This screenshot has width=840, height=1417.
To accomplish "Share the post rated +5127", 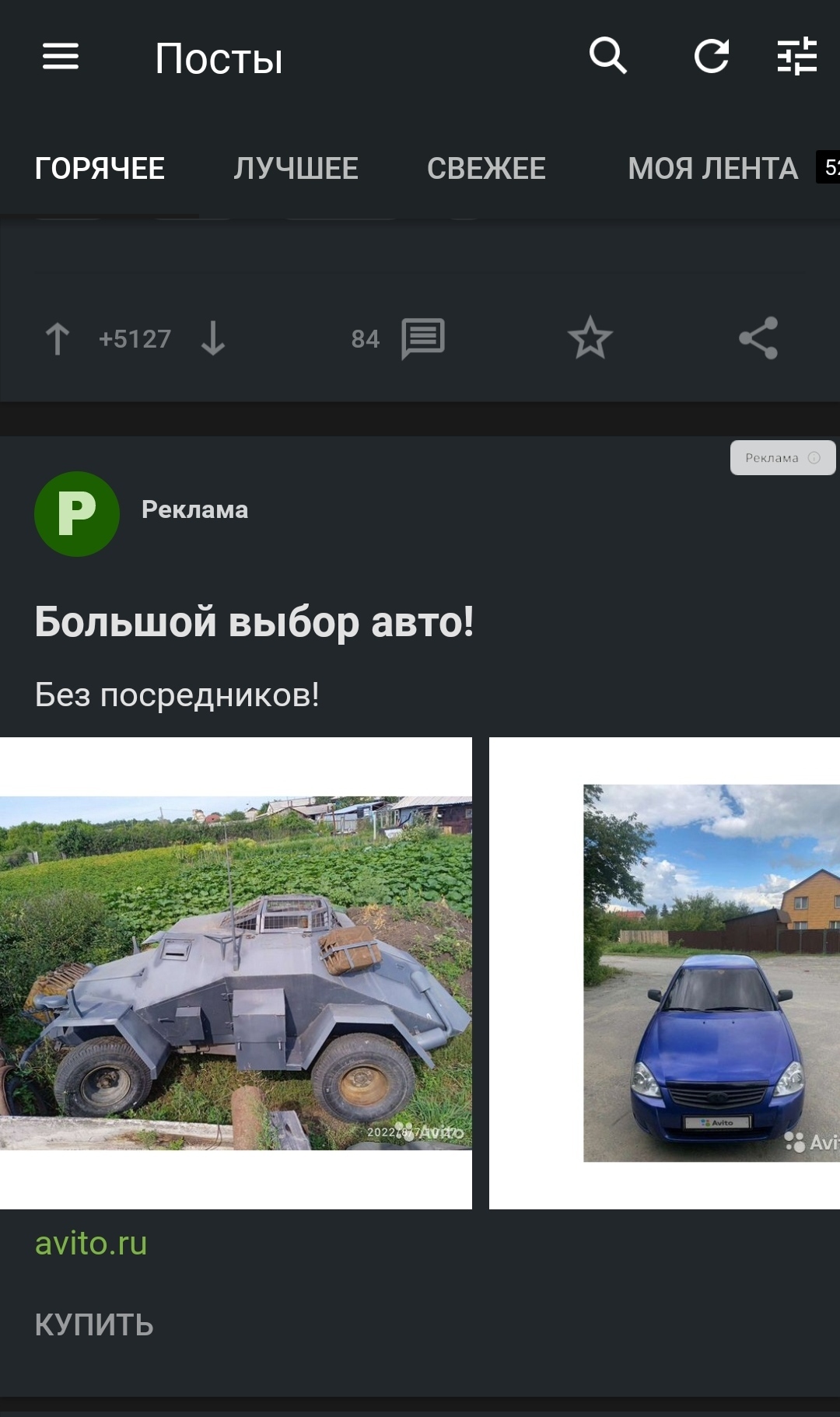I will (x=758, y=338).
